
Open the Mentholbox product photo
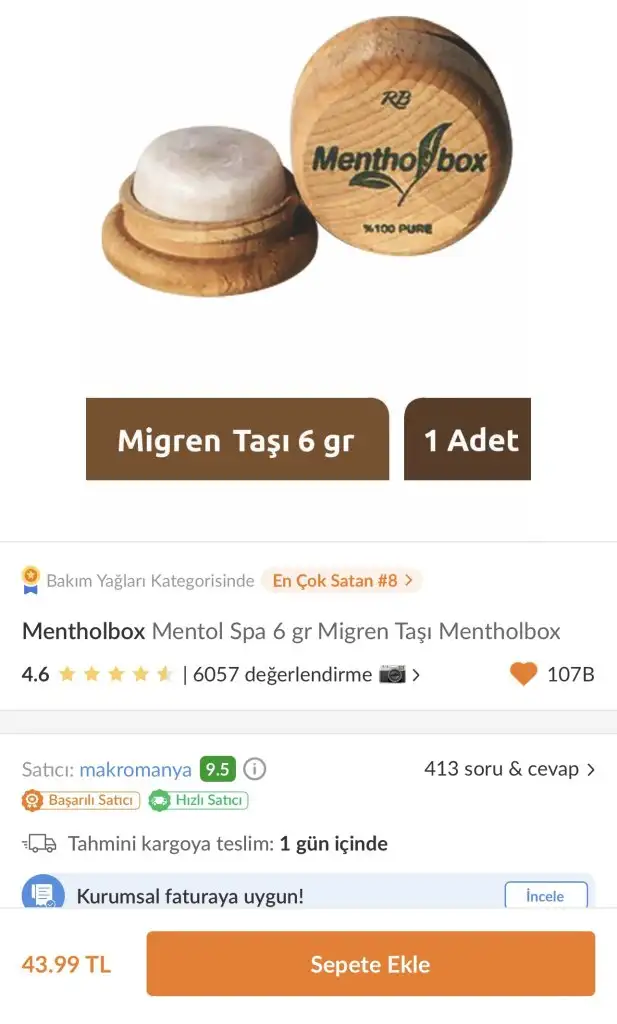coord(308,160)
